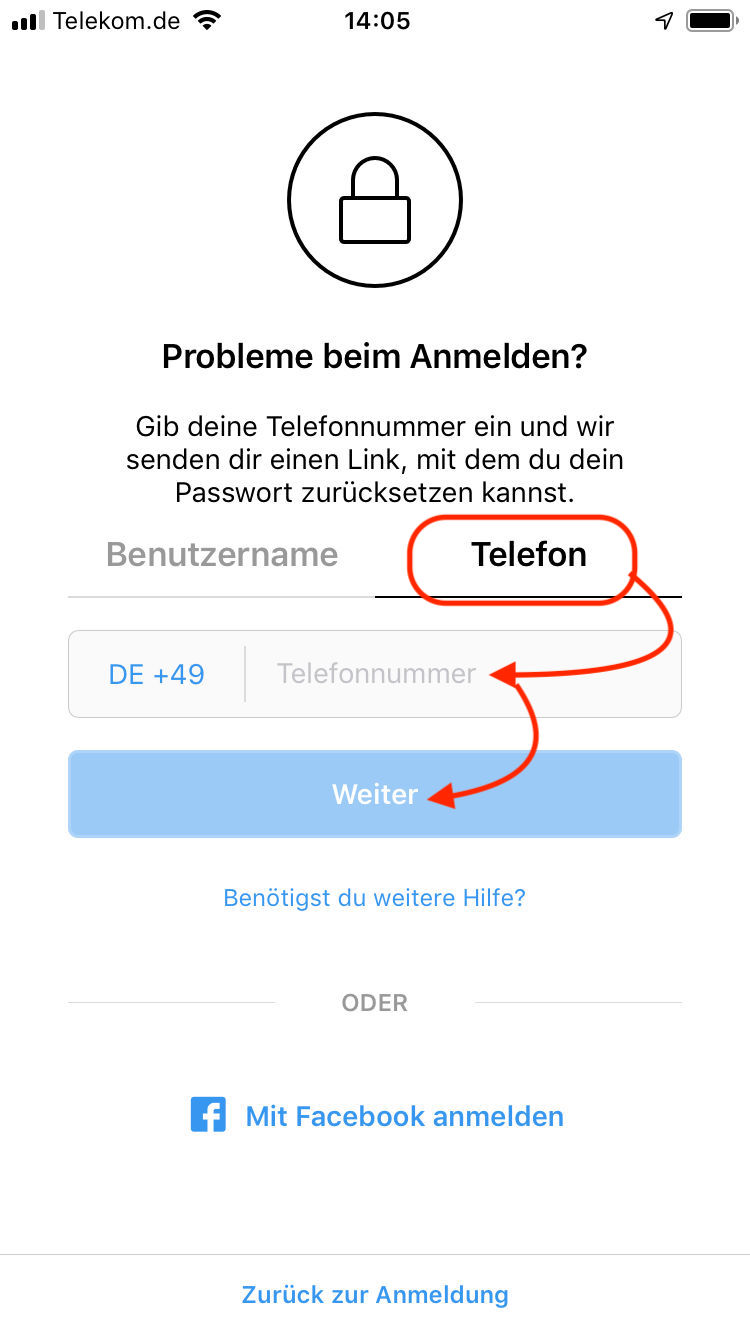The image size is (750, 1334).
Task: Switch to the Benutzername tab
Action: pyautogui.click(x=222, y=555)
